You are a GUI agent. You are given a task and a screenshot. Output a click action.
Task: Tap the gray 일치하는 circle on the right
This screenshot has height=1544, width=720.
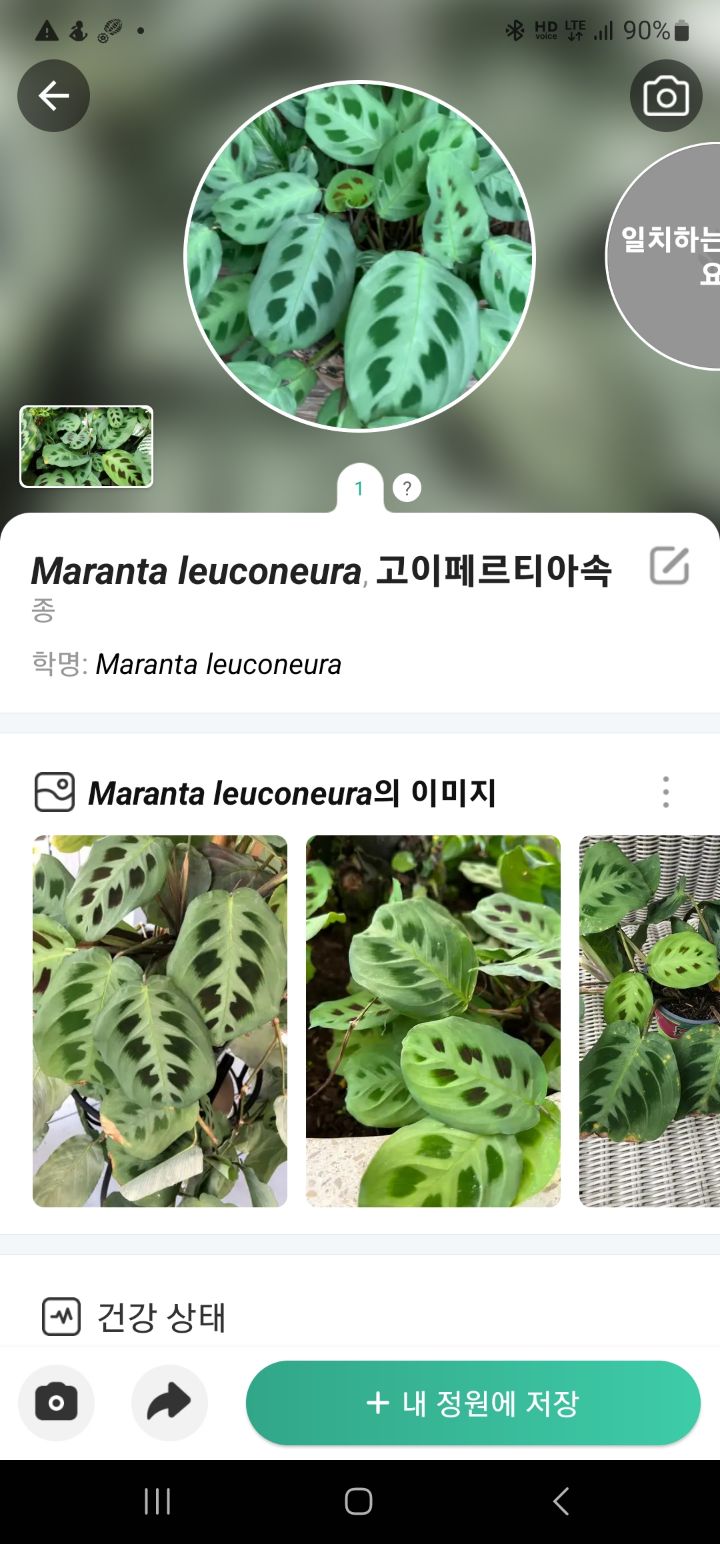(x=665, y=256)
